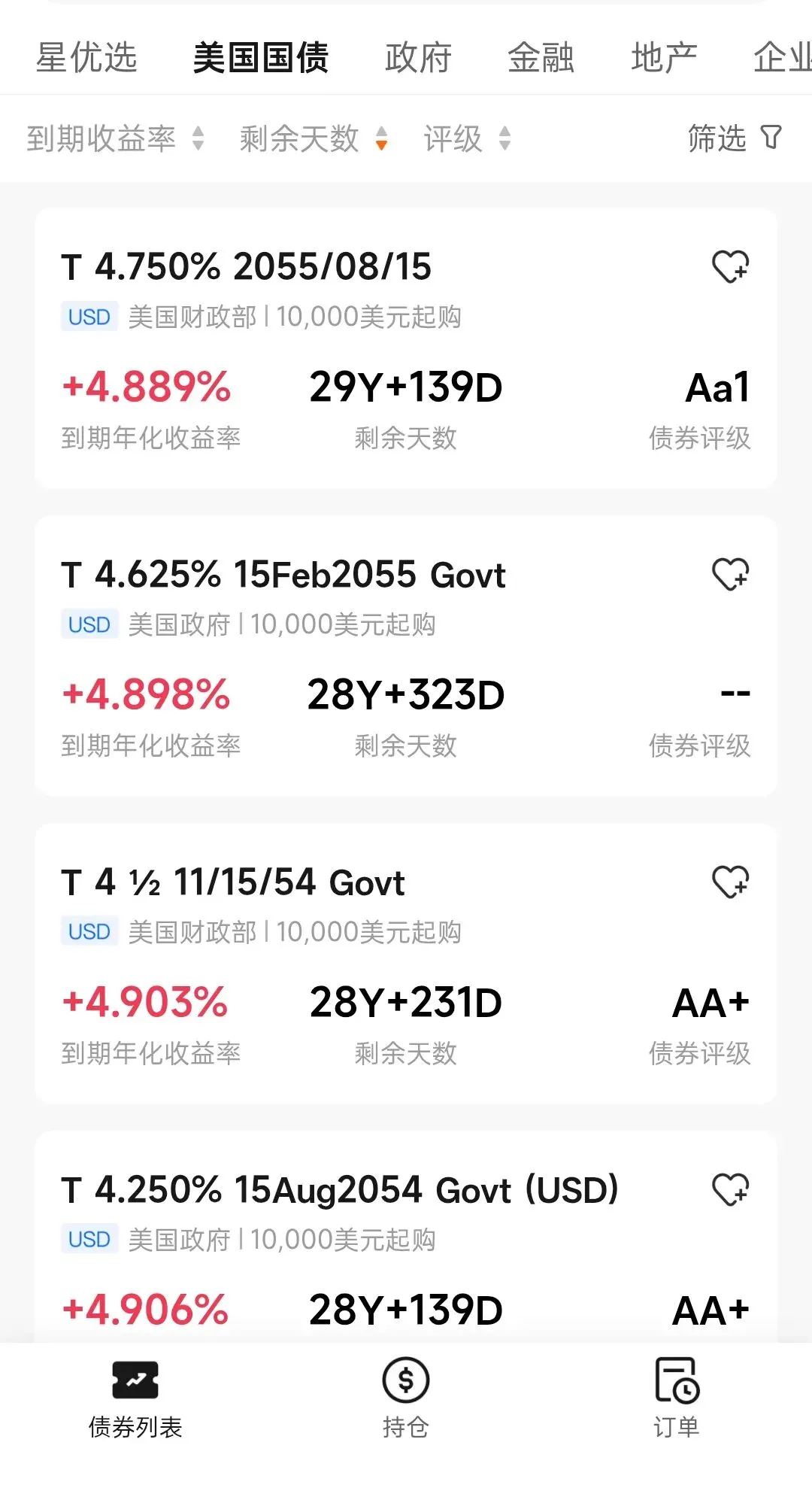The width and height of the screenshot is (812, 1506).
Task: Switch to the 美国国债 tab
Action: coord(260,57)
